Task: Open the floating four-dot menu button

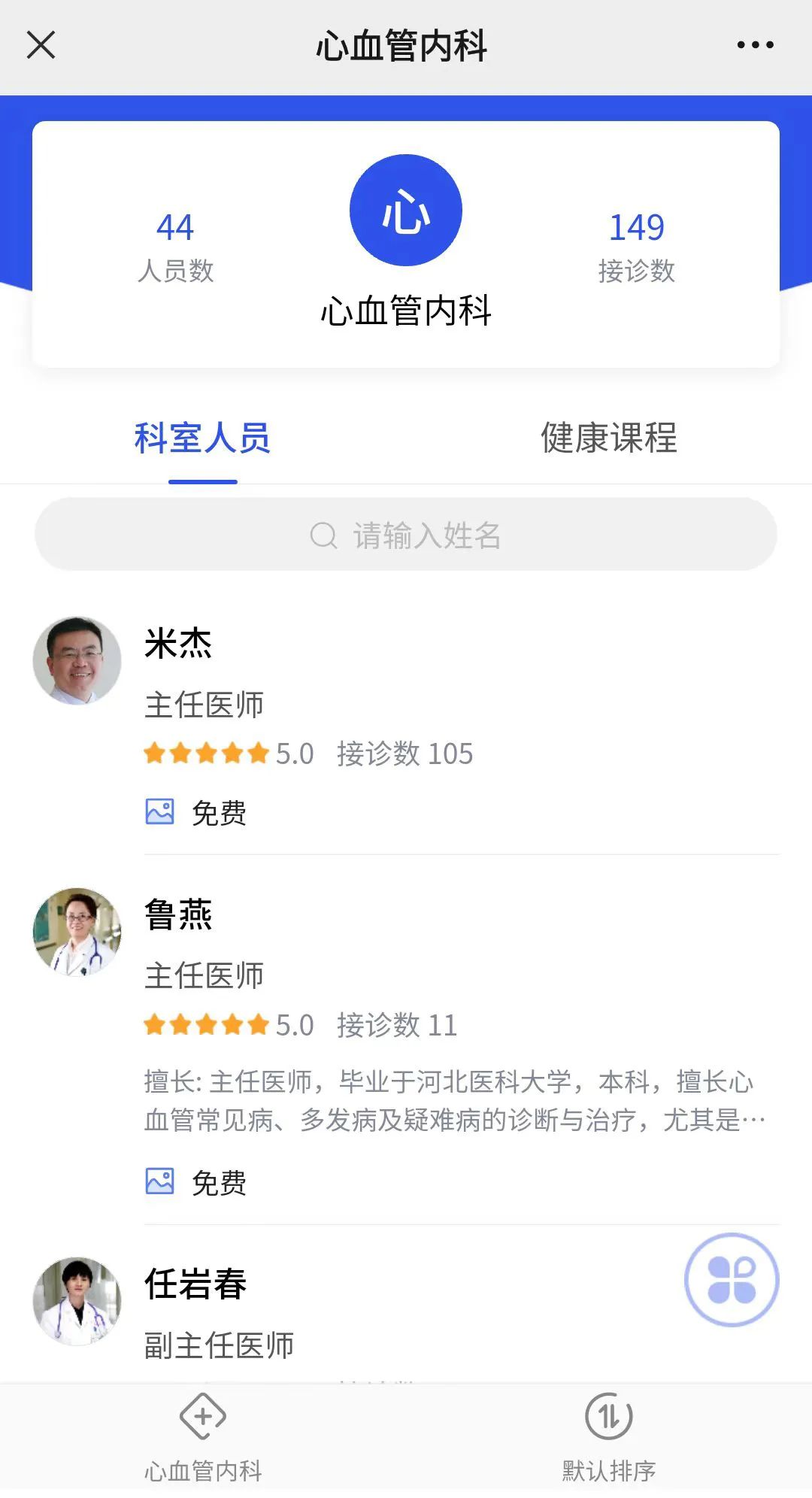Action: (731, 1280)
